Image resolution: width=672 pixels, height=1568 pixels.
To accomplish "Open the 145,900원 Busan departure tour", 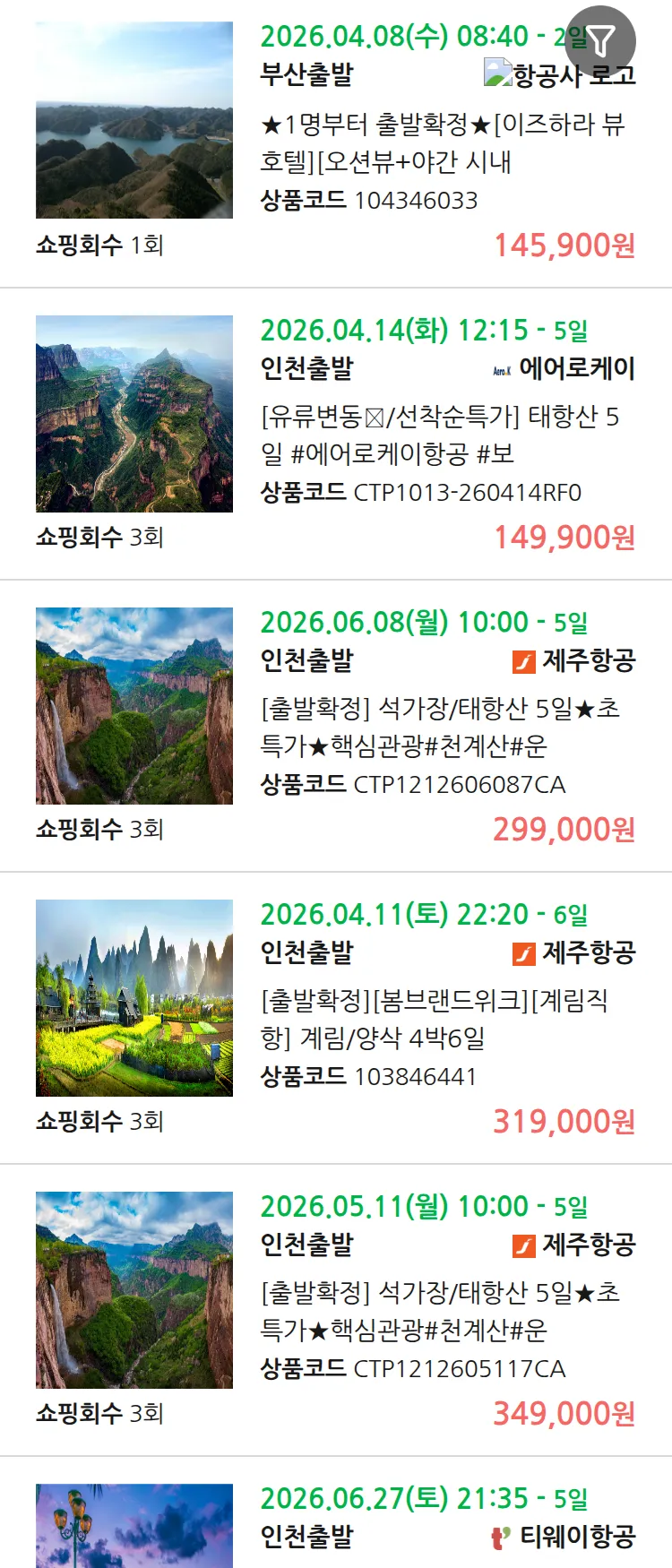I will tap(439, 143).
